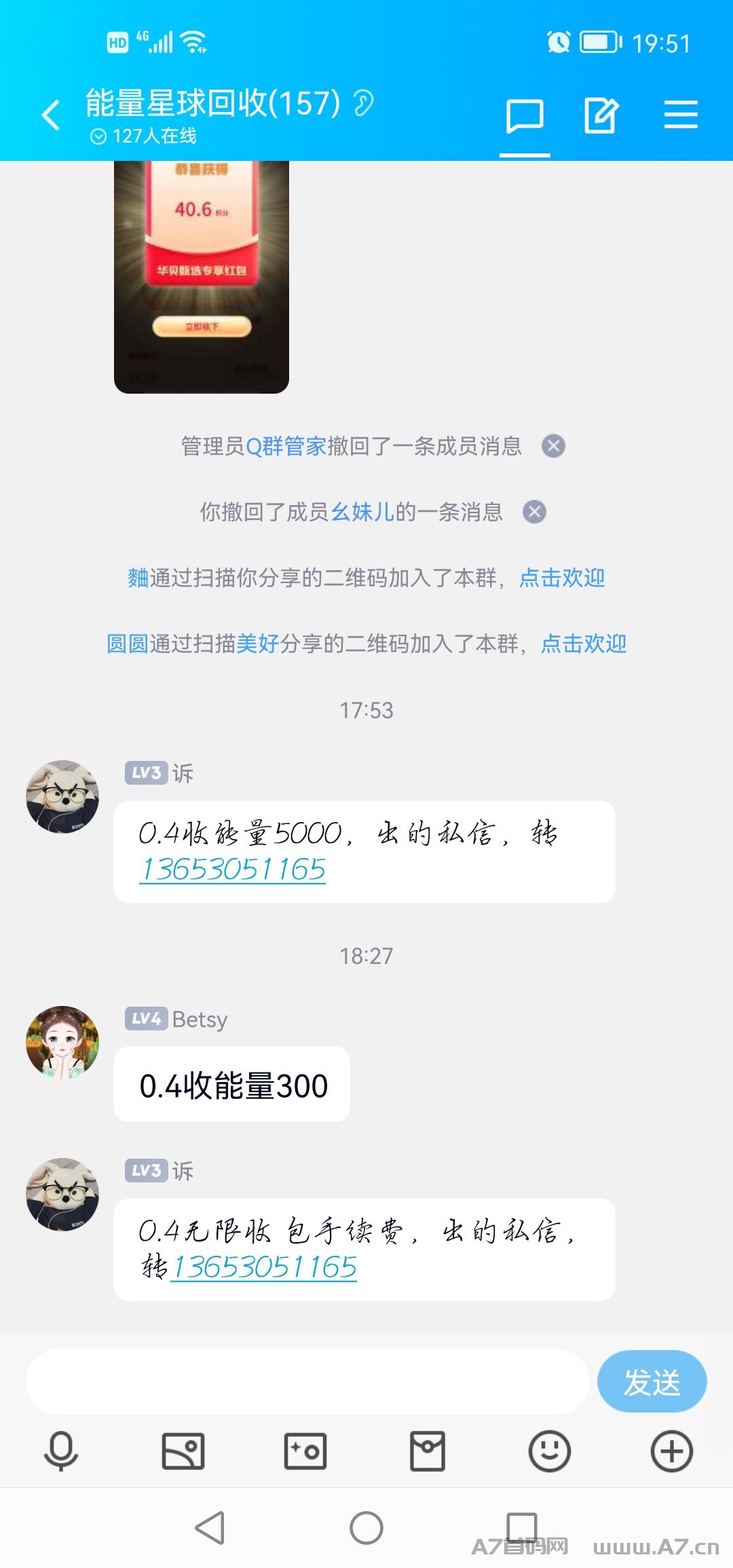Open the emoji panel
This screenshot has width=733, height=1568.
click(550, 1451)
